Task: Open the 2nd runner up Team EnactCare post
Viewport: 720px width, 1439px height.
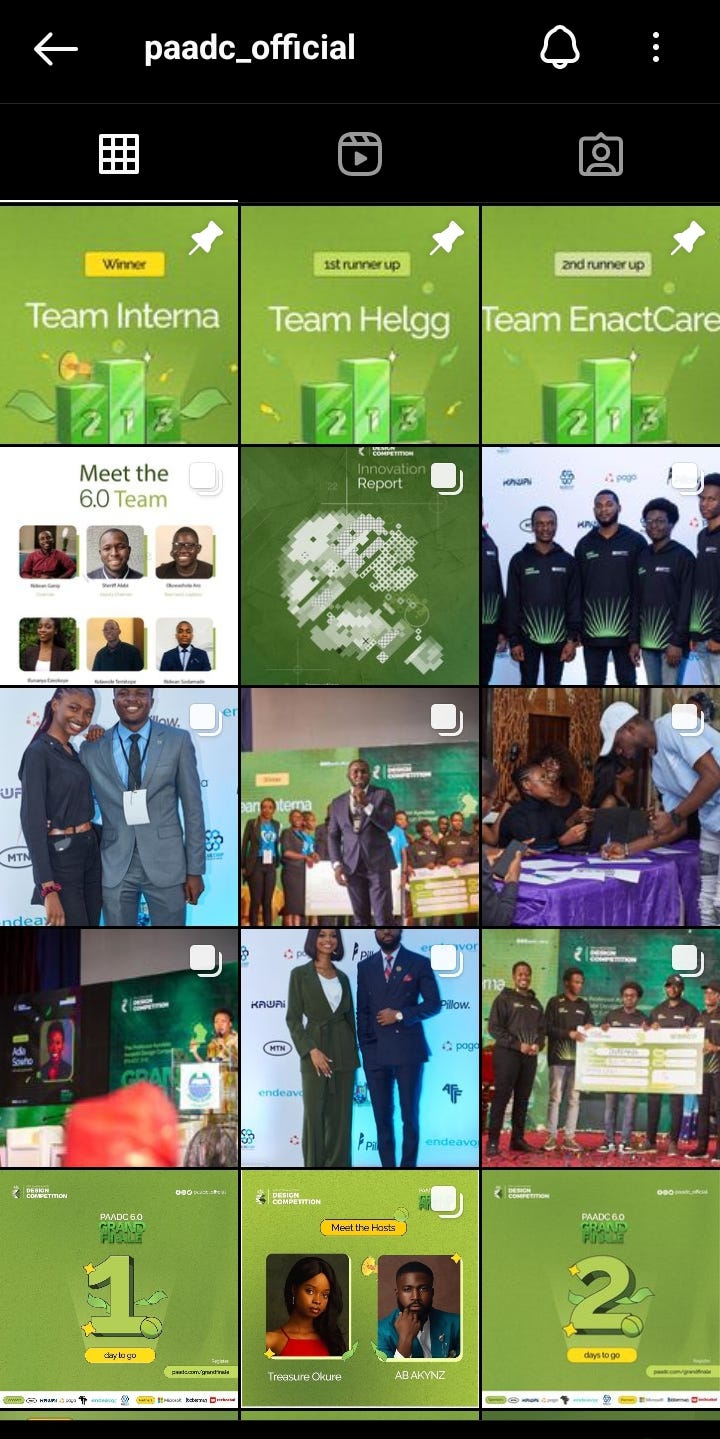Action: pyautogui.click(x=601, y=325)
